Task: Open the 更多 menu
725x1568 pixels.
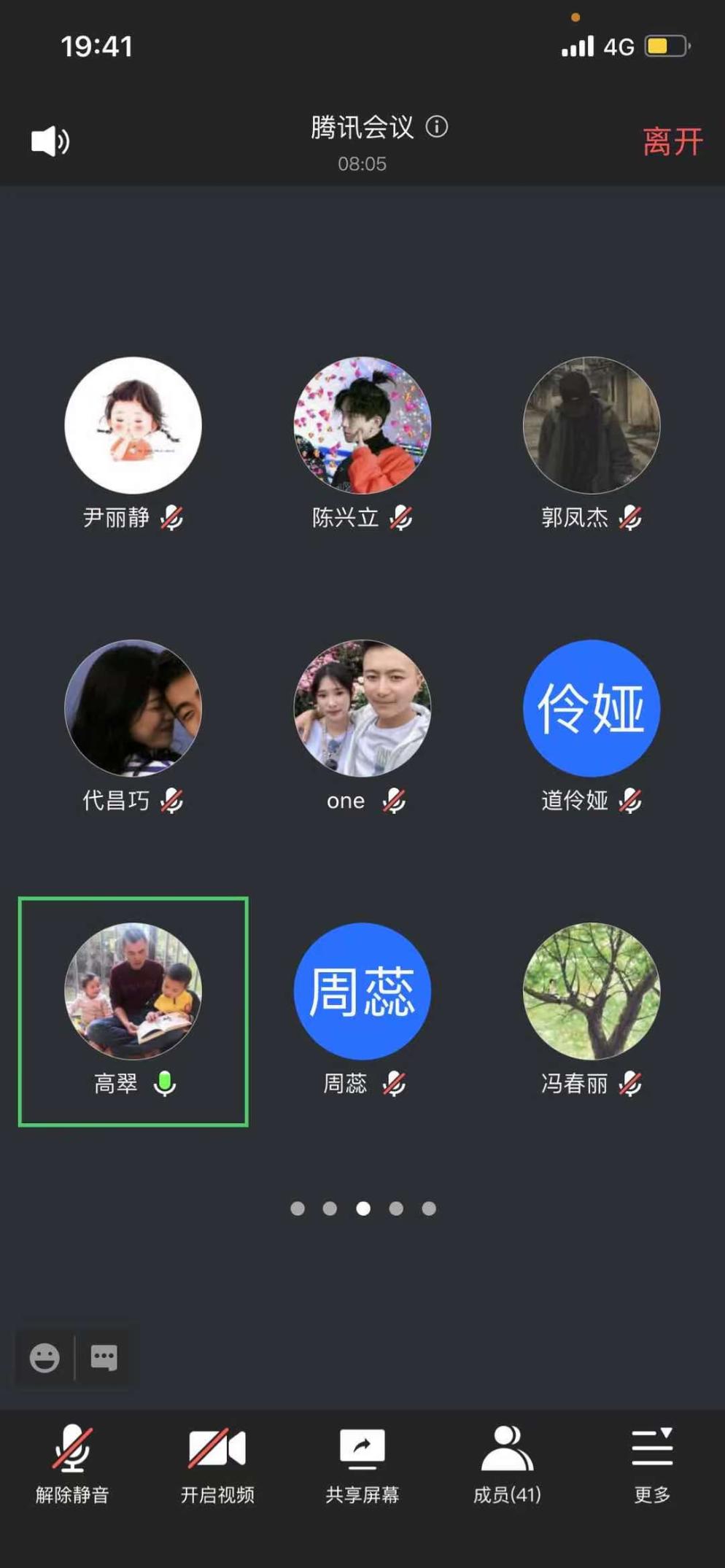Action: click(x=652, y=1463)
